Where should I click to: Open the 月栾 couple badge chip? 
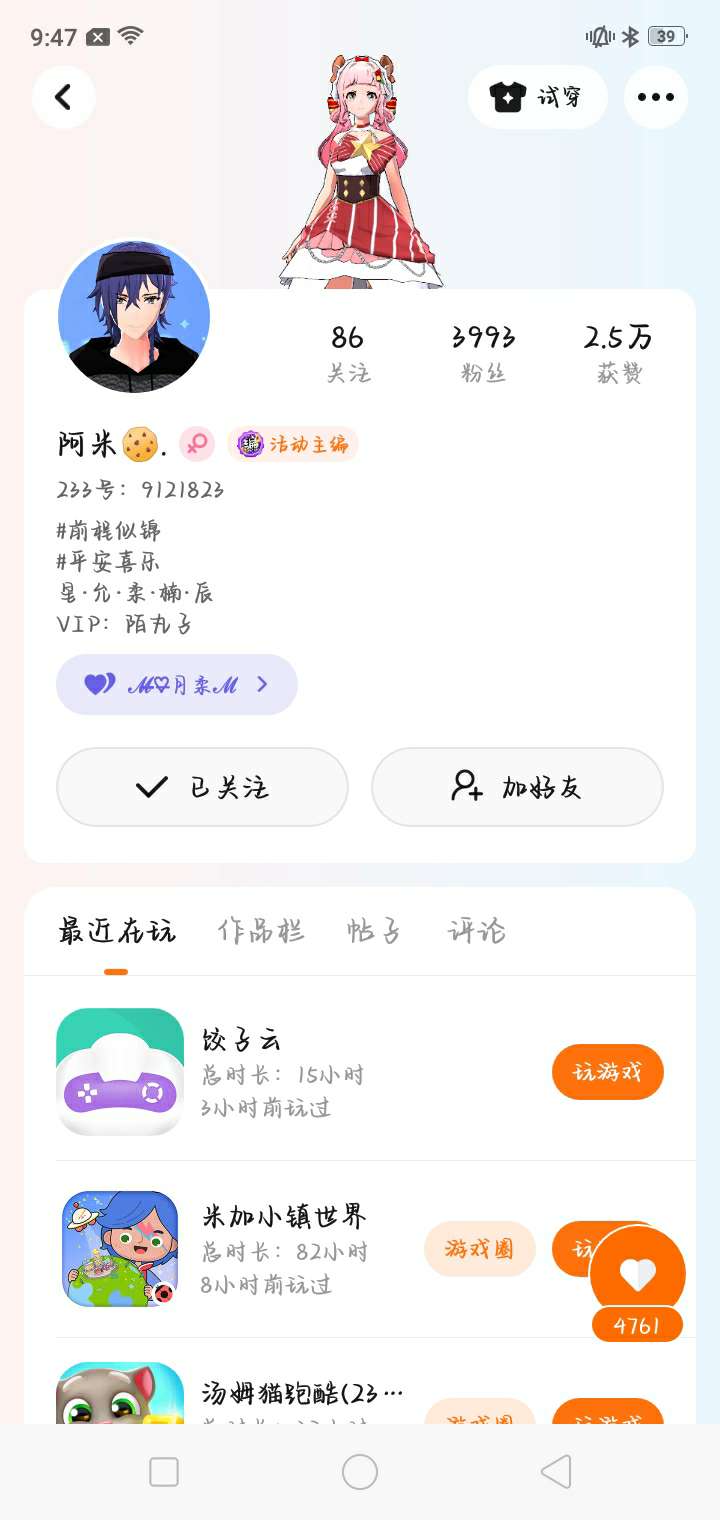click(177, 685)
